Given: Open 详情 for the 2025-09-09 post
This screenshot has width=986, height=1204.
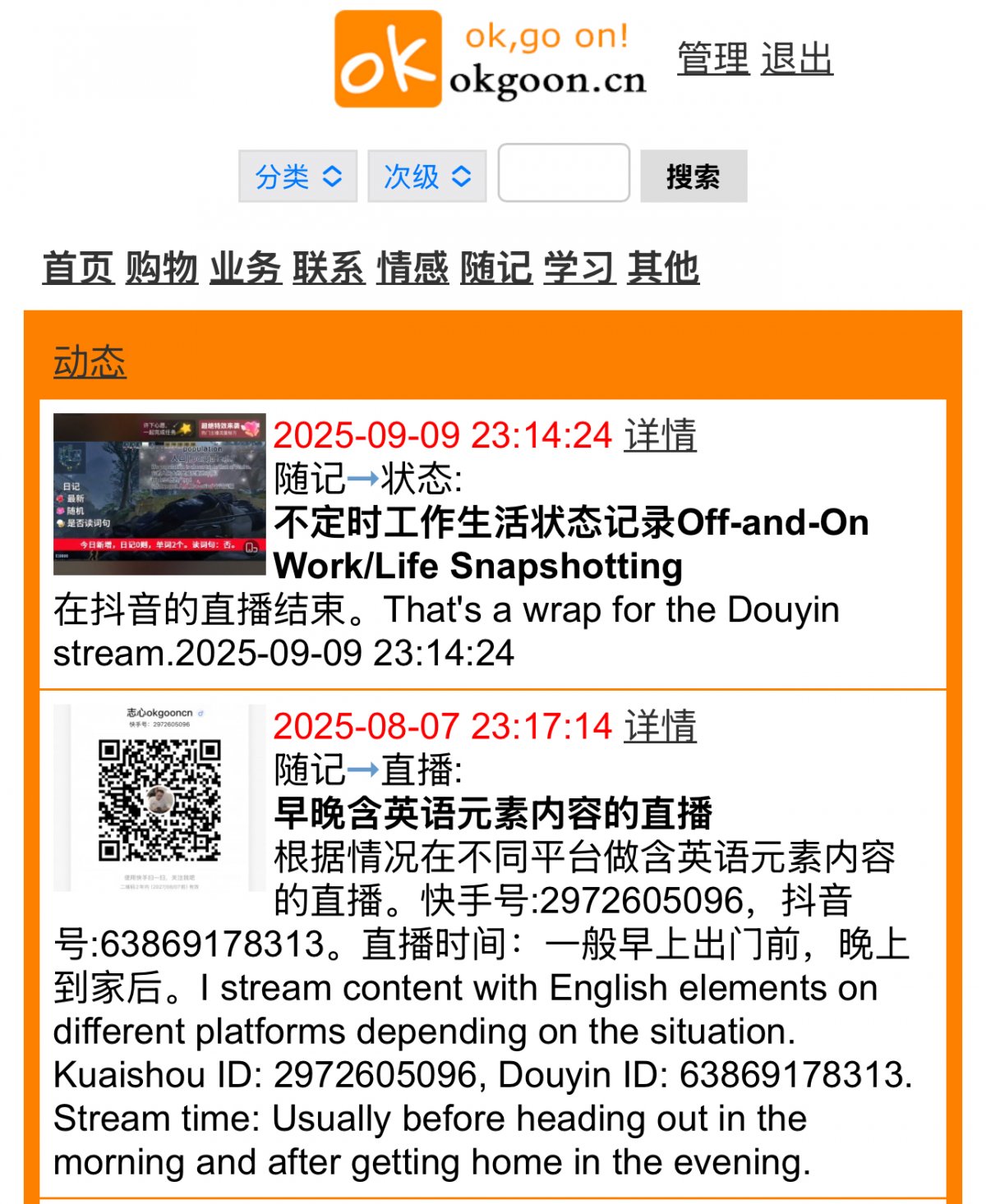Looking at the screenshot, I should pyautogui.click(x=660, y=435).
